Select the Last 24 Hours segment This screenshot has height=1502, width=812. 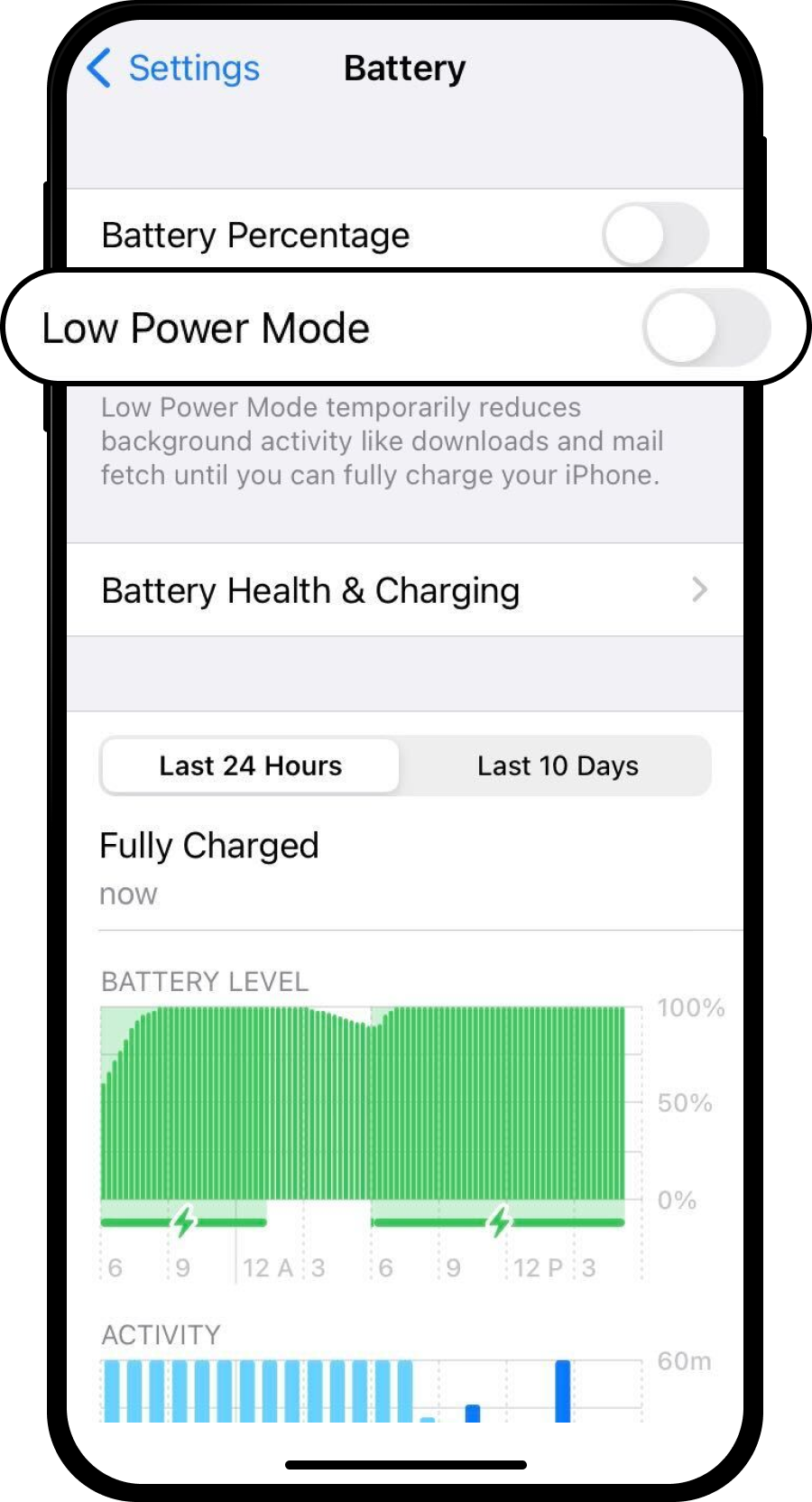coord(251,766)
